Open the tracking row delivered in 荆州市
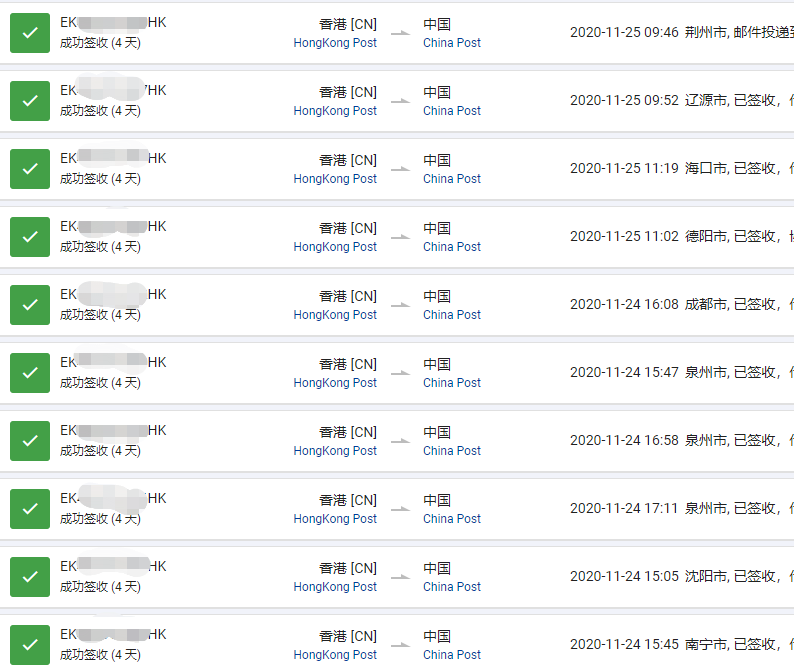 (x=680, y=32)
